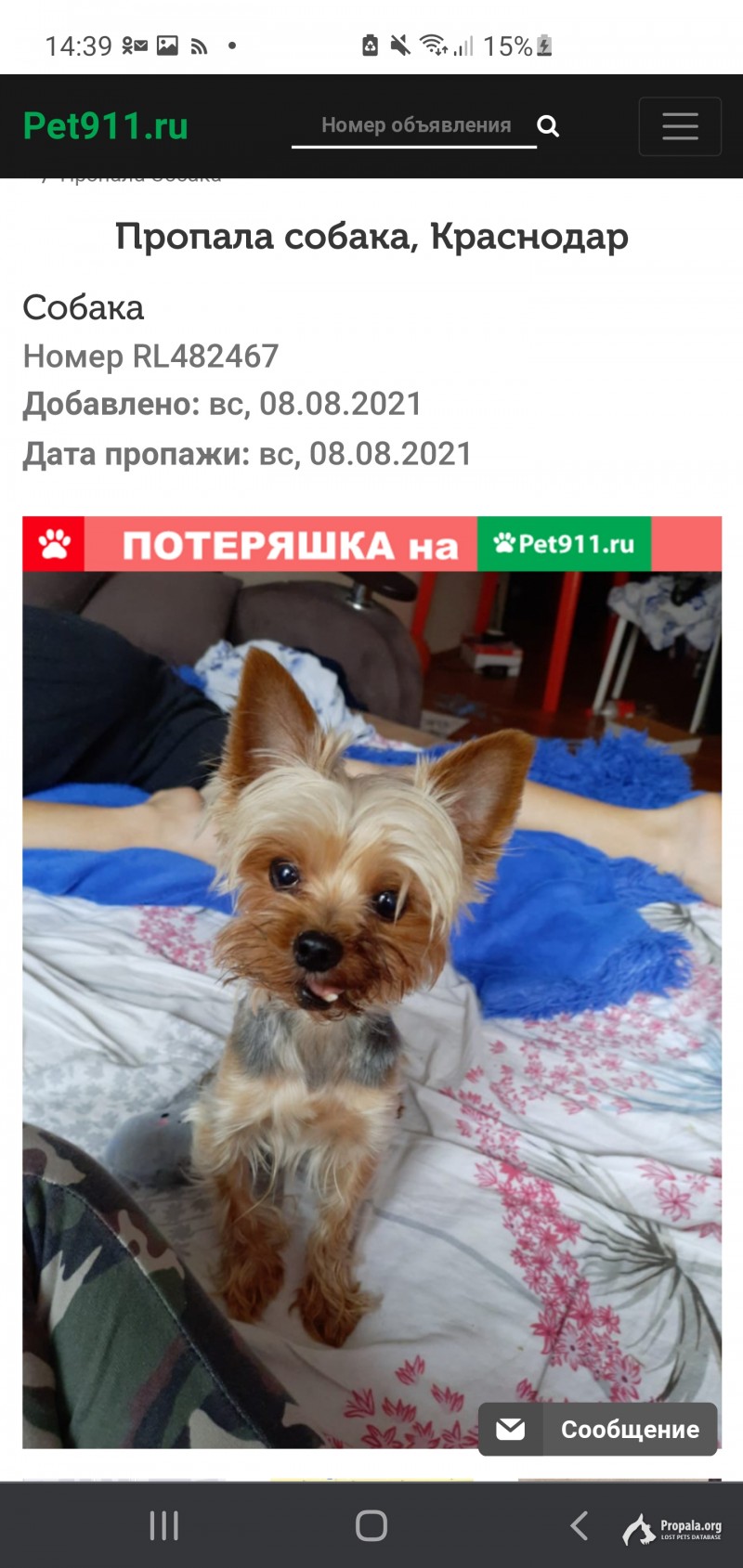Tap the Номер объявления search field

(x=413, y=125)
